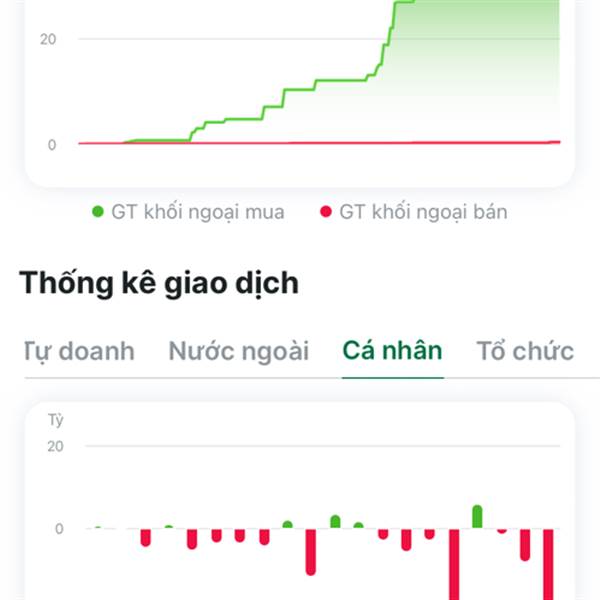Open the Tổ chức tab
This screenshot has height=600, width=600.
[524, 351]
